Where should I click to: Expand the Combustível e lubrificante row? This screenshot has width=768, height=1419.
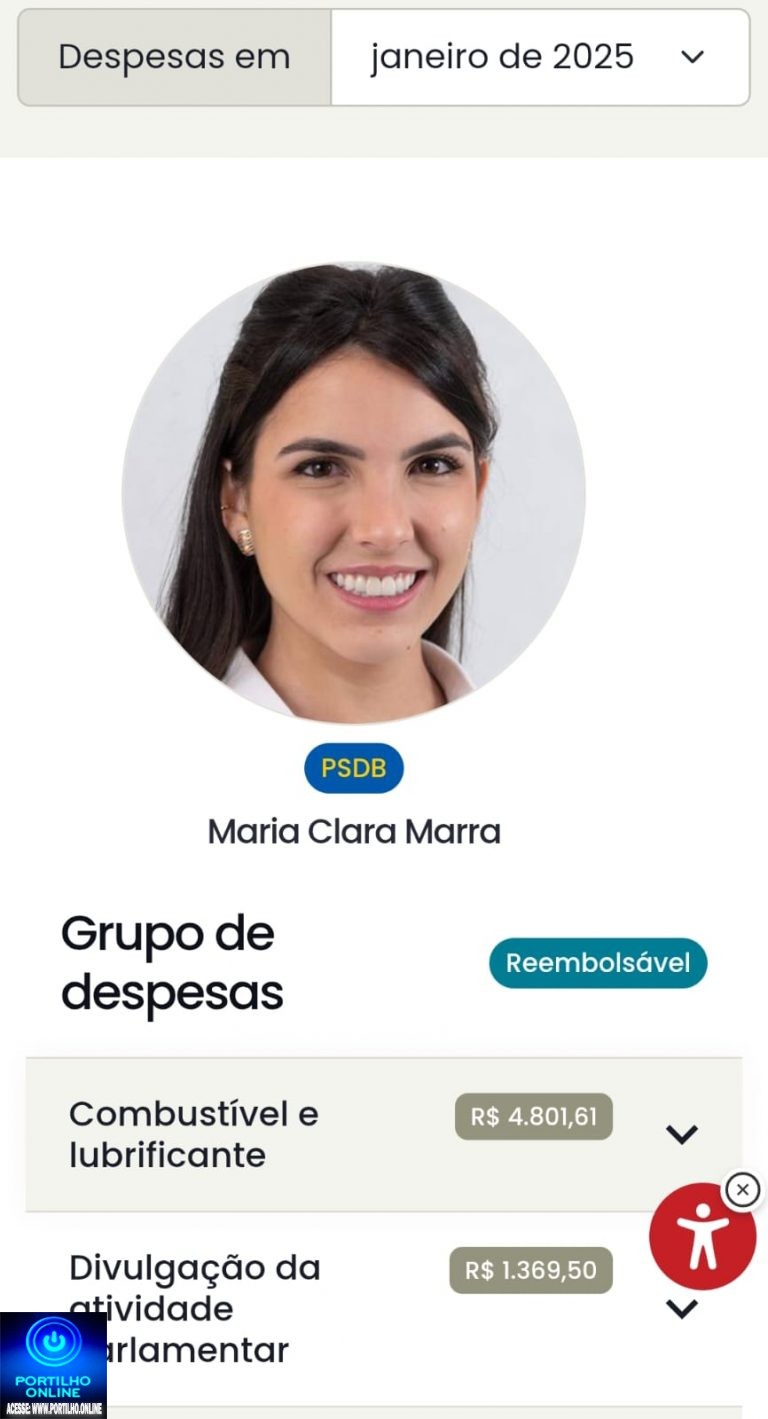681,1134
